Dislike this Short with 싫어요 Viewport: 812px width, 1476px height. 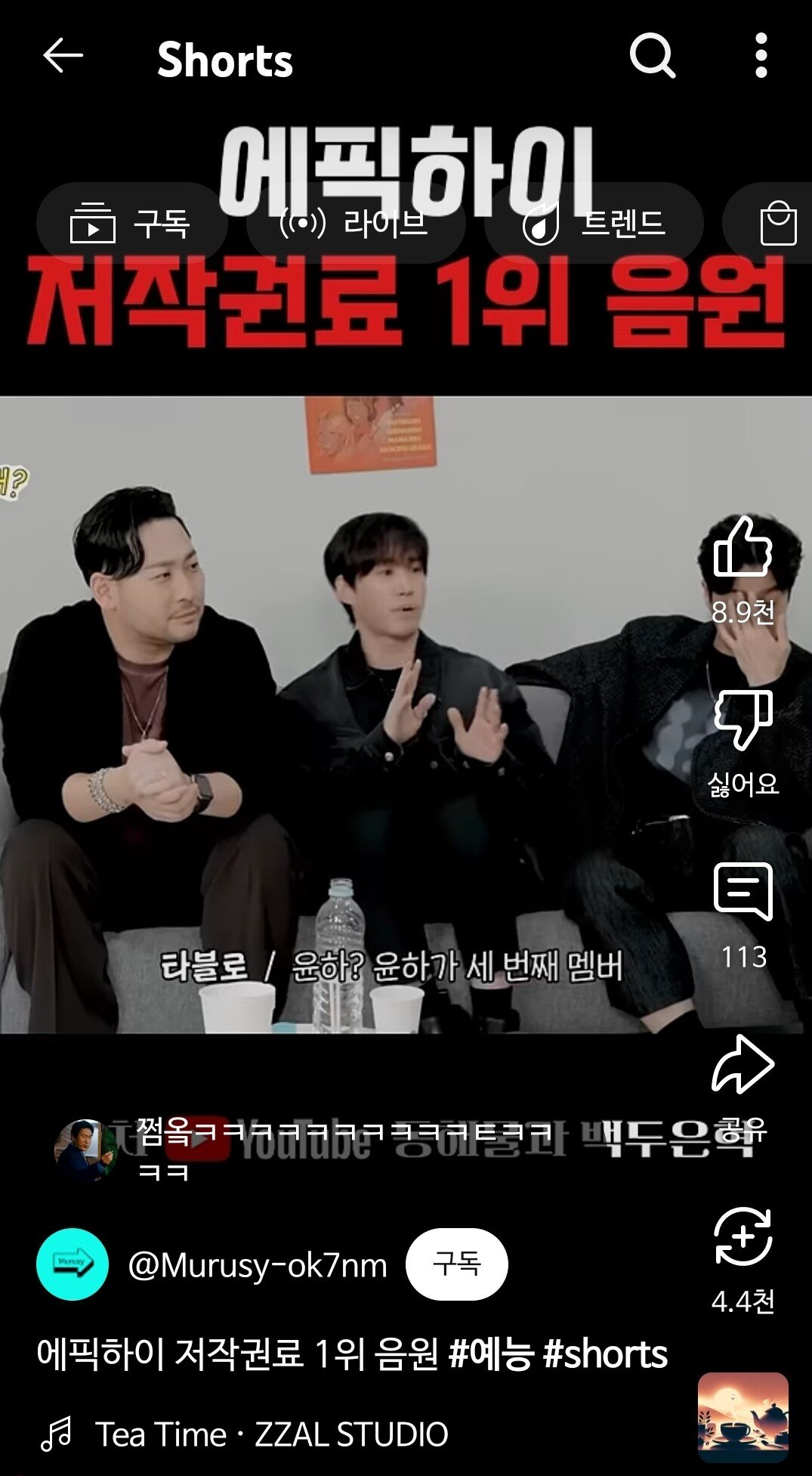[x=743, y=720]
